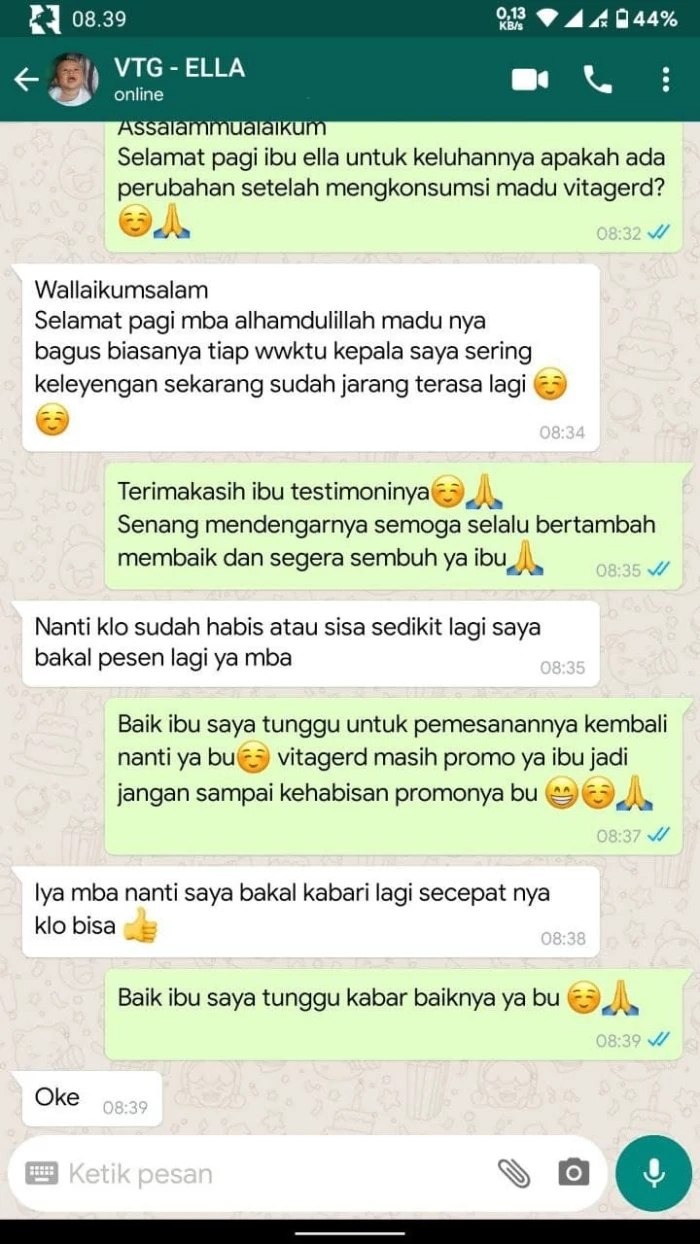The width and height of the screenshot is (700, 1244).
Task: Attach a file with the paperclip icon
Action: pyautogui.click(x=514, y=1173)
